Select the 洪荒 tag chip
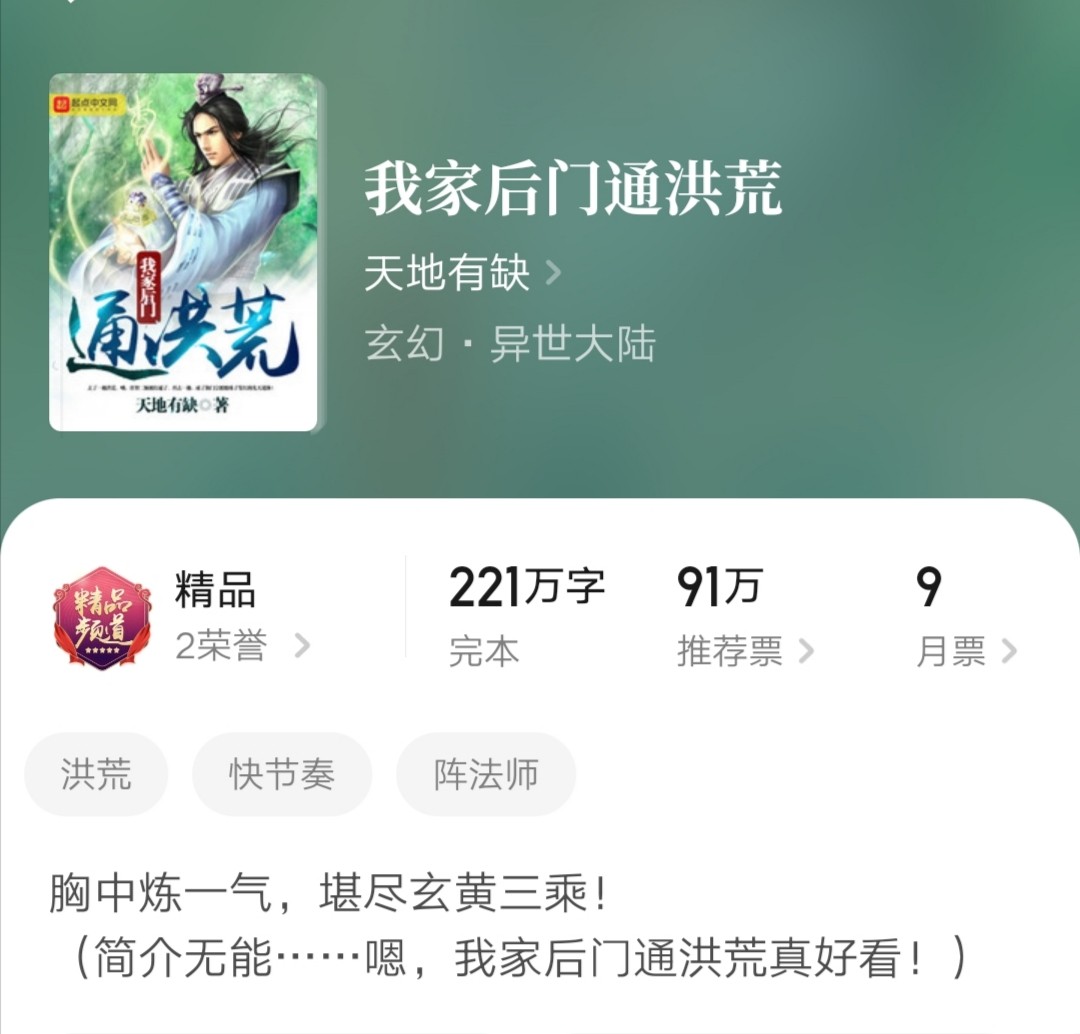The height and width of the screenshot is (1034, 1080). pyautogui.click(x=96, y=774)
